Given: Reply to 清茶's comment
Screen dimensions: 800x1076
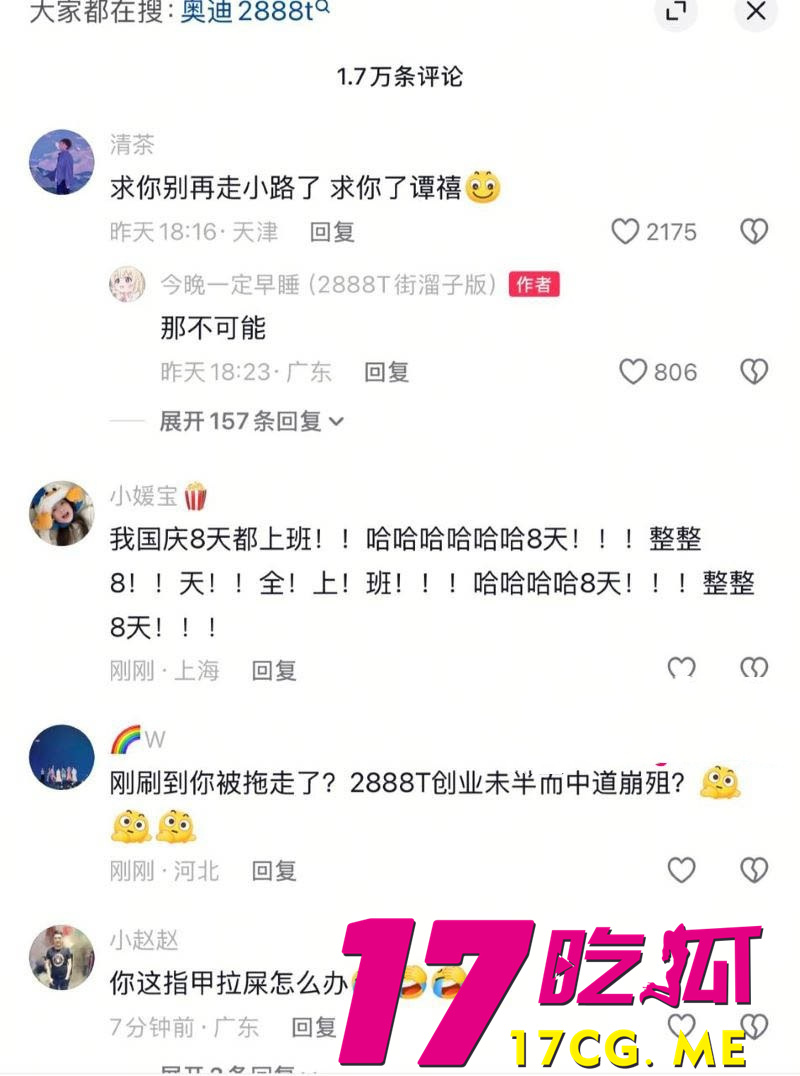Looking at the screenshot, I should pos(332,232).
